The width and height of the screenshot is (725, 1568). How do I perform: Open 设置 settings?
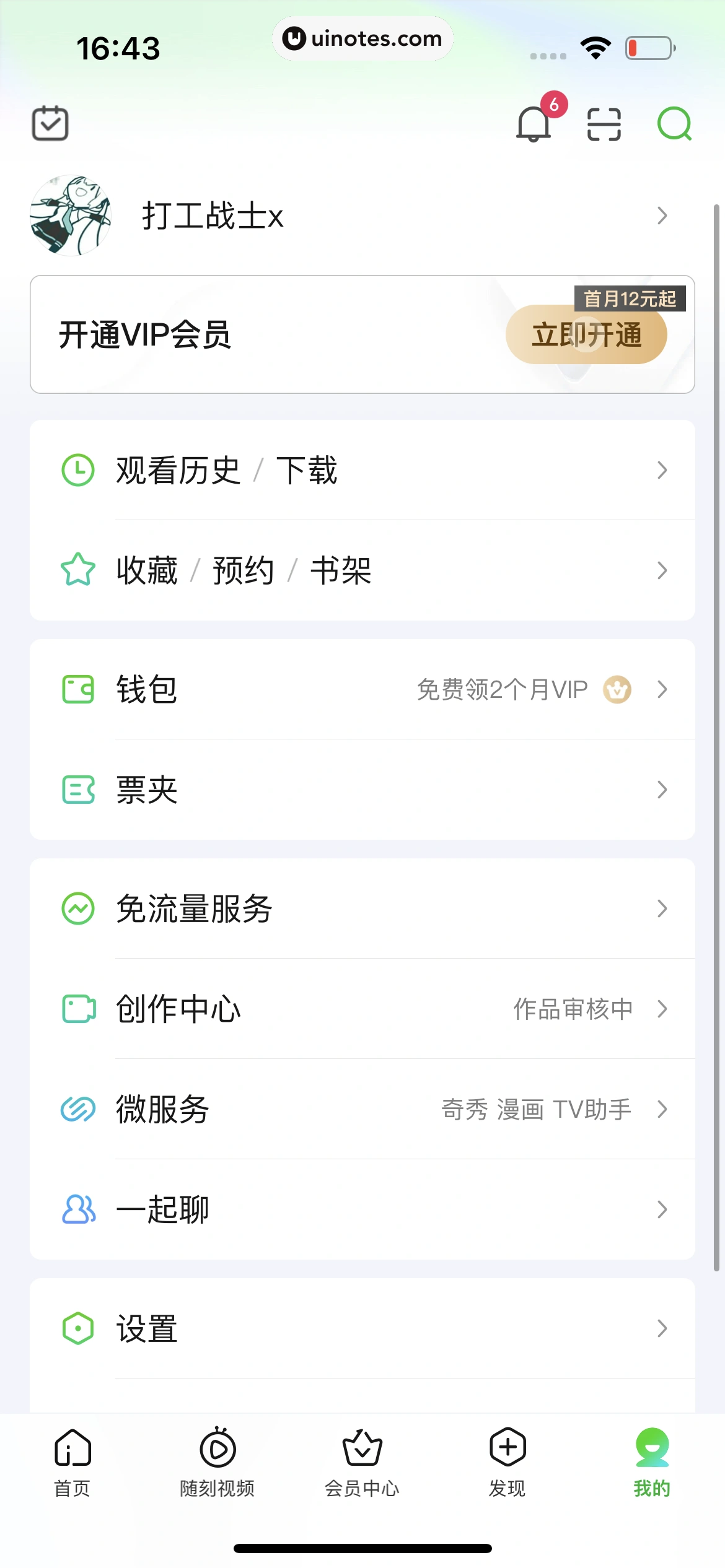pos(362,1328)
